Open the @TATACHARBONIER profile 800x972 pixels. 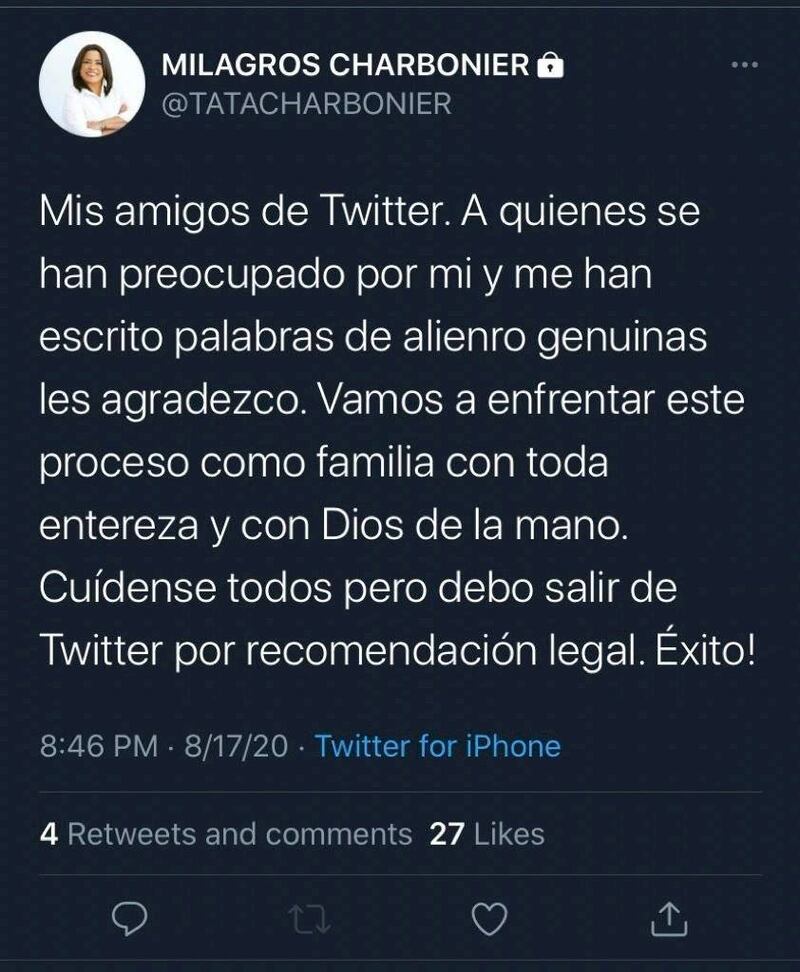coord(306,102)
